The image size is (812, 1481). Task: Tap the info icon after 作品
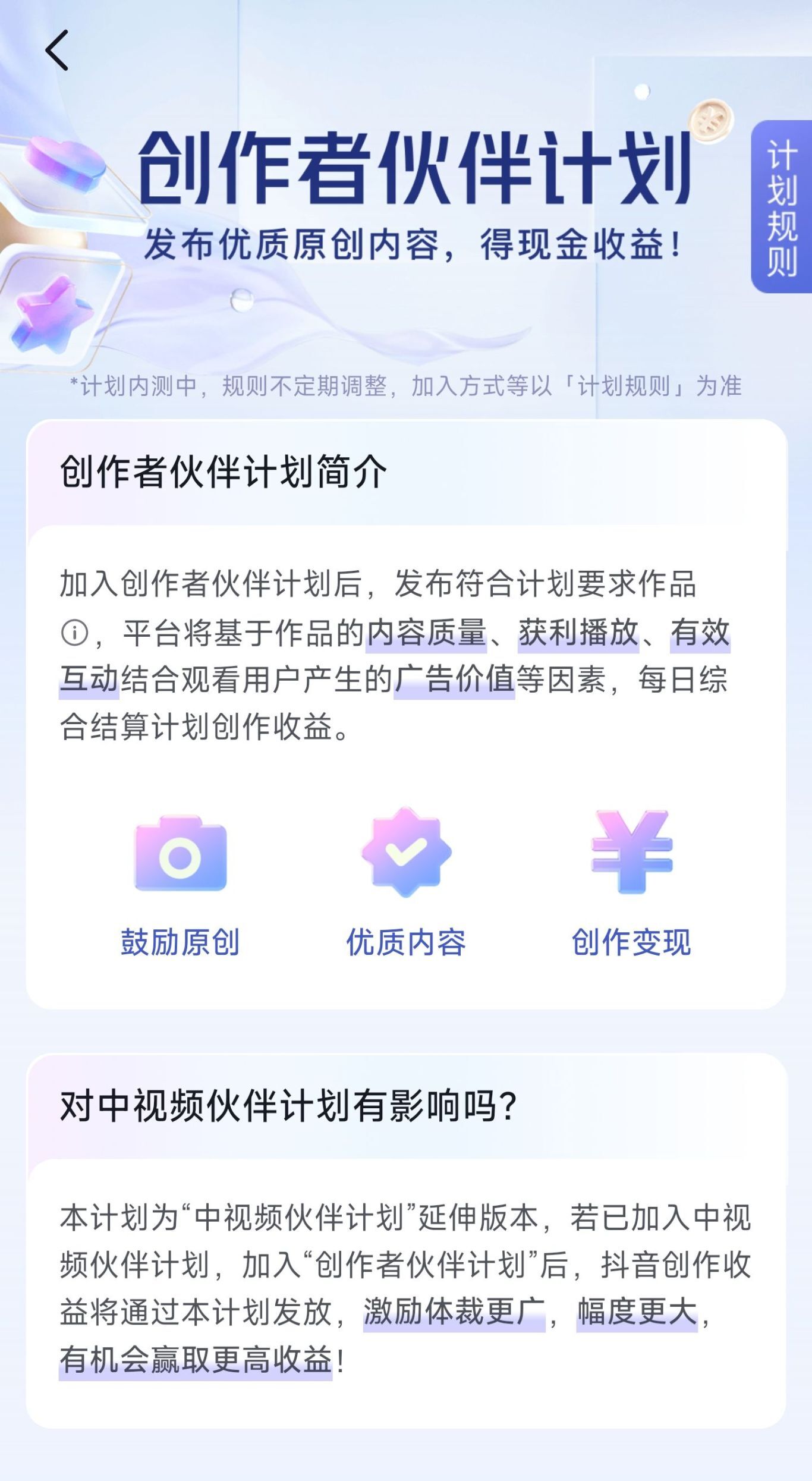pos(75,633)
